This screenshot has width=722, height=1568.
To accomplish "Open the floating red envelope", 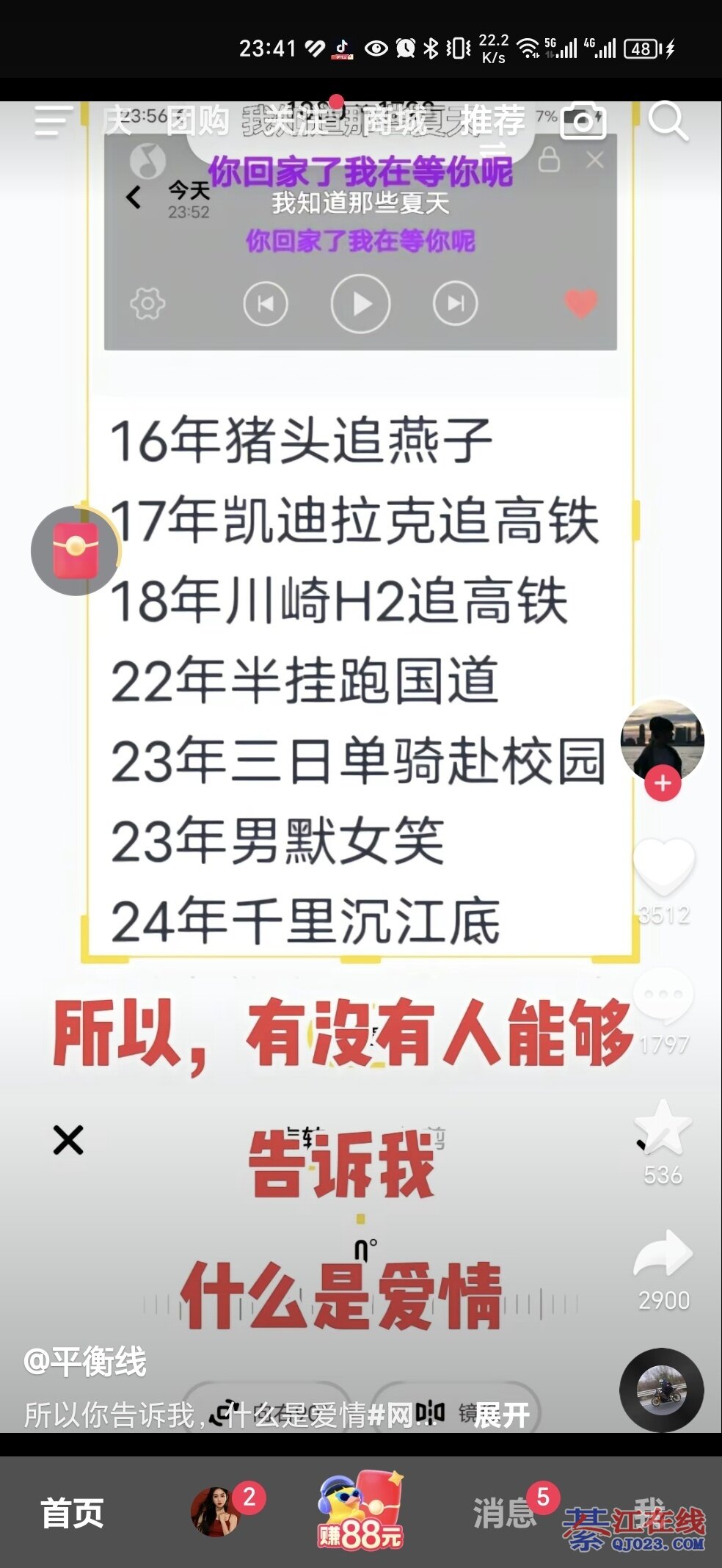I will tap(74, 550).
